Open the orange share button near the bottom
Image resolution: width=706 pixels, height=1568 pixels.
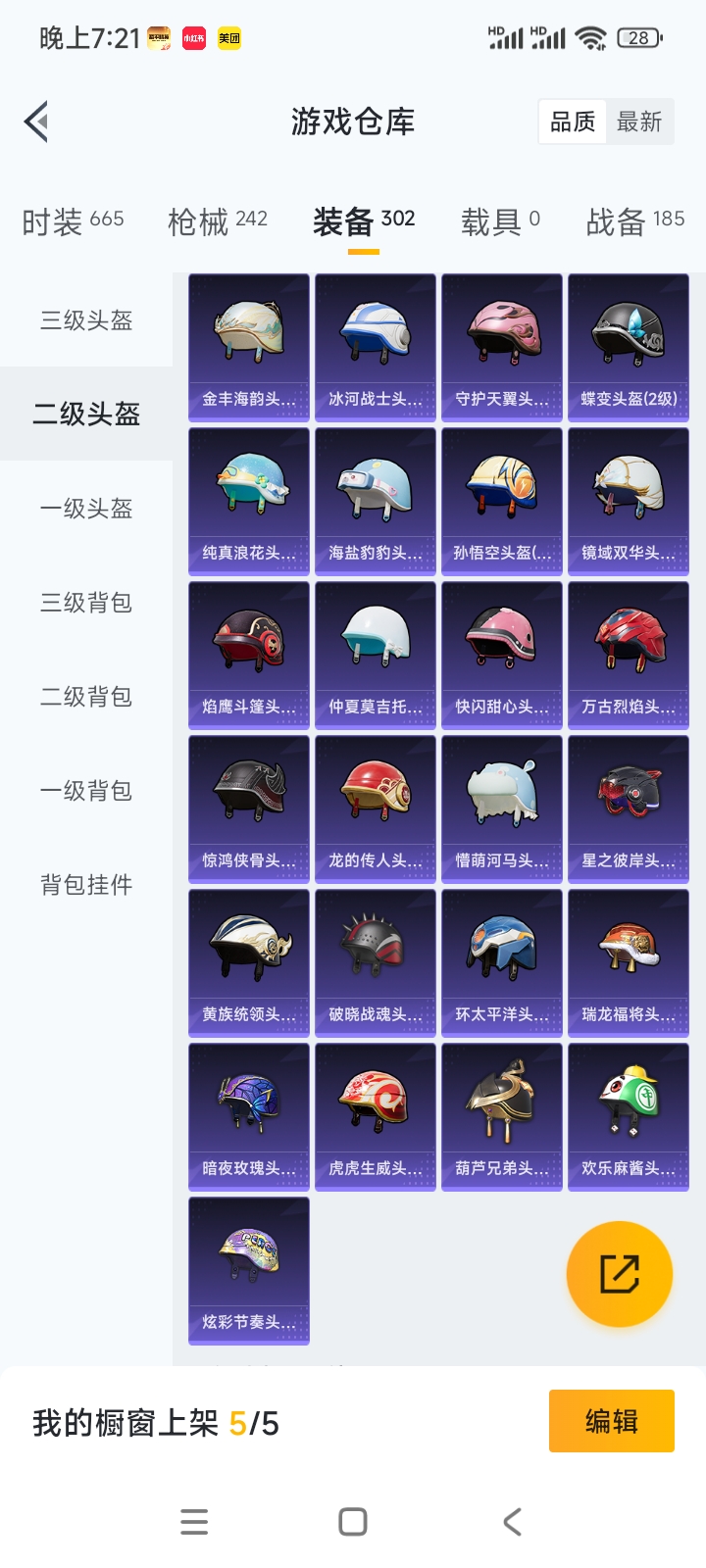tap(619, 1273)
